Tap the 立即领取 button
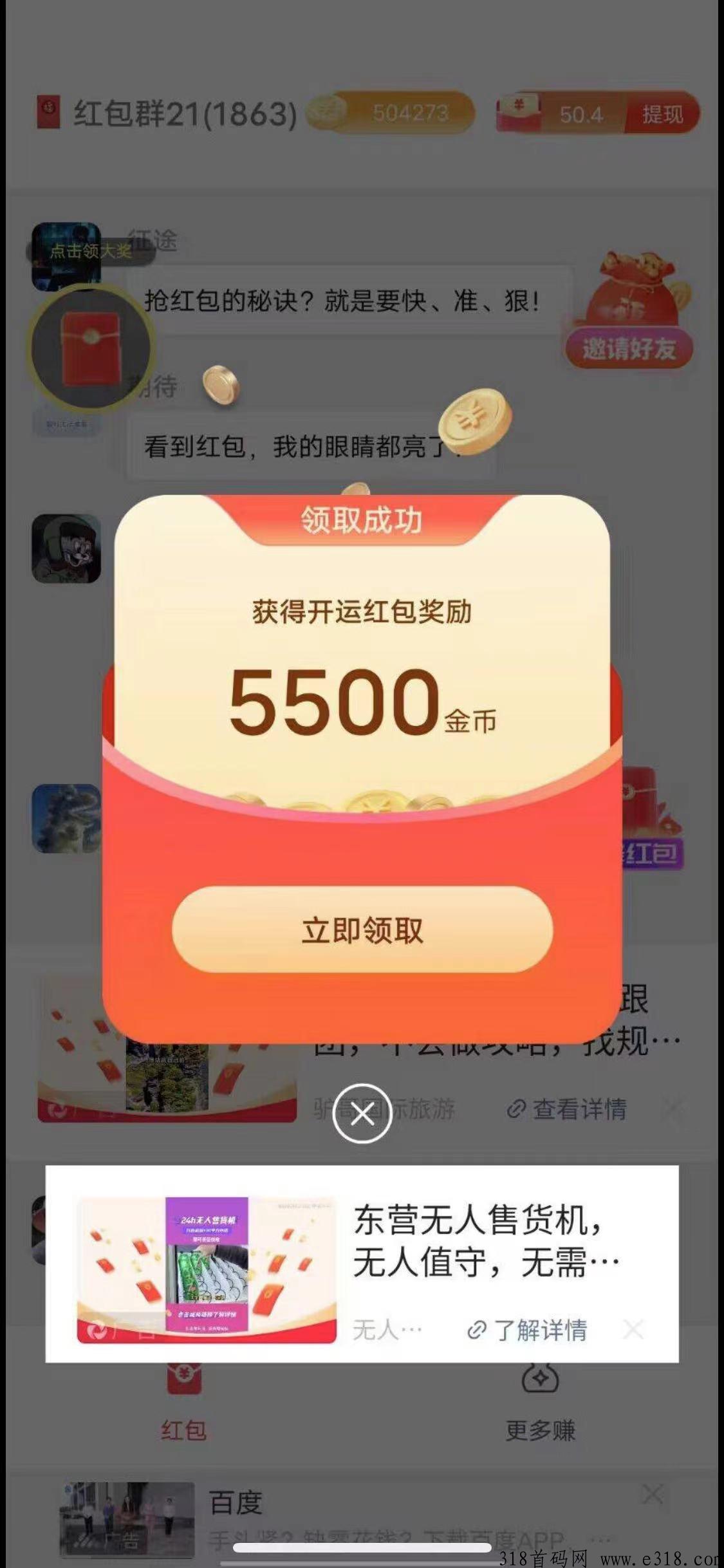Viewport: 724px width, 1568px height. pos(362,930)
